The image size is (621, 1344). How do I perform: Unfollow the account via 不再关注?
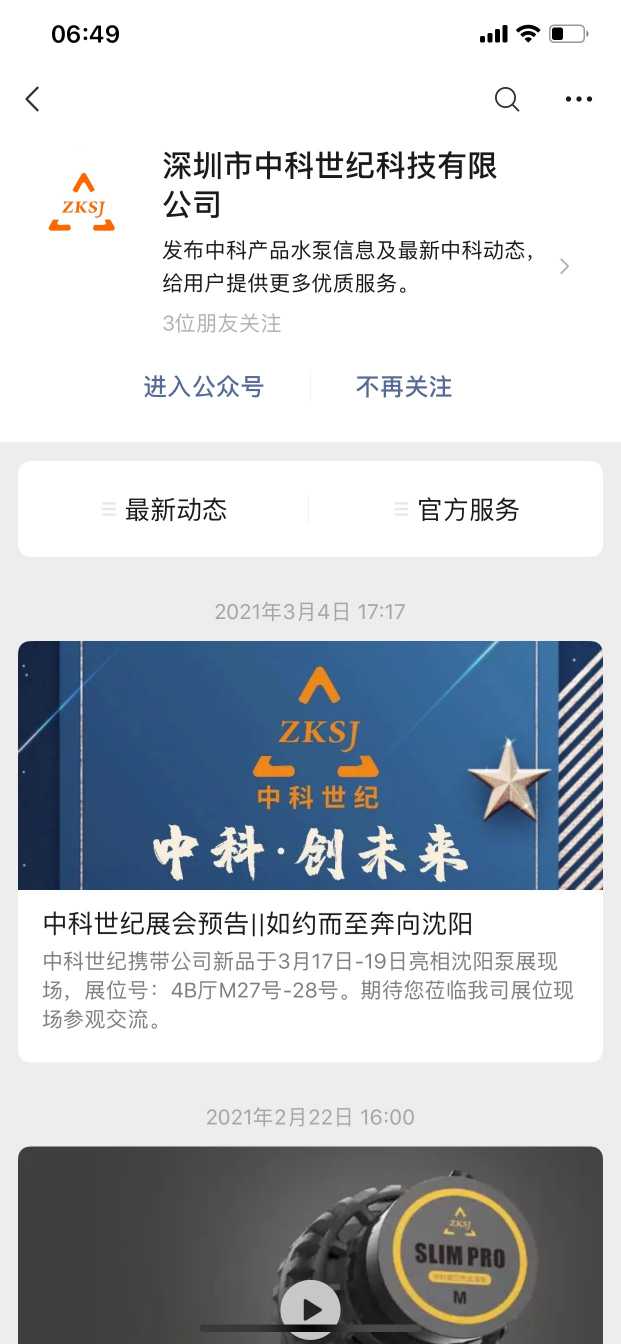click(x=404, y=387)
